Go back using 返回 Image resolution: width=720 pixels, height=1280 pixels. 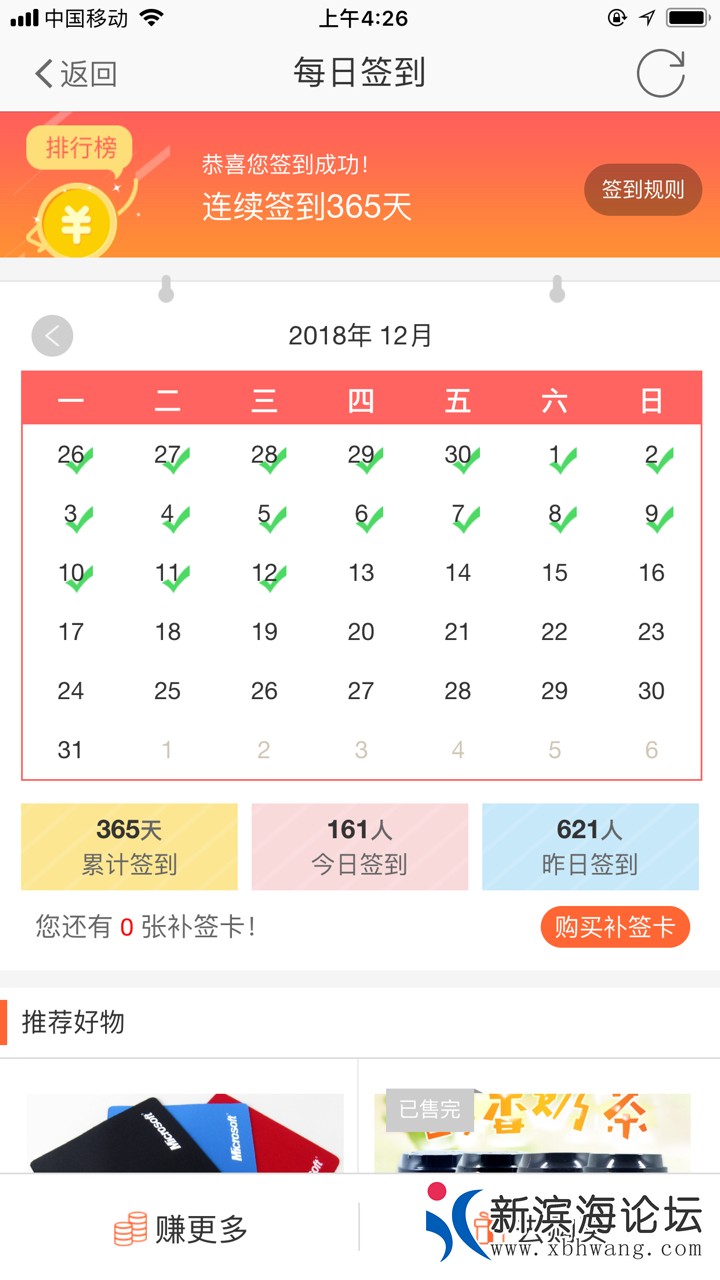[76, 73]
